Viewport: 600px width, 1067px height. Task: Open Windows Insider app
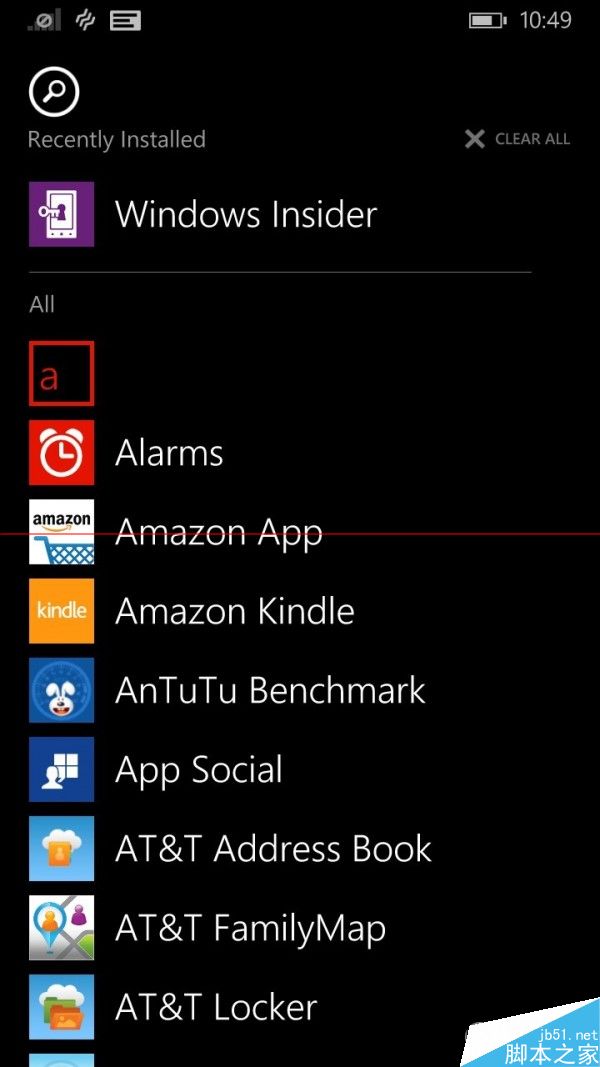[x=245, y=214]
